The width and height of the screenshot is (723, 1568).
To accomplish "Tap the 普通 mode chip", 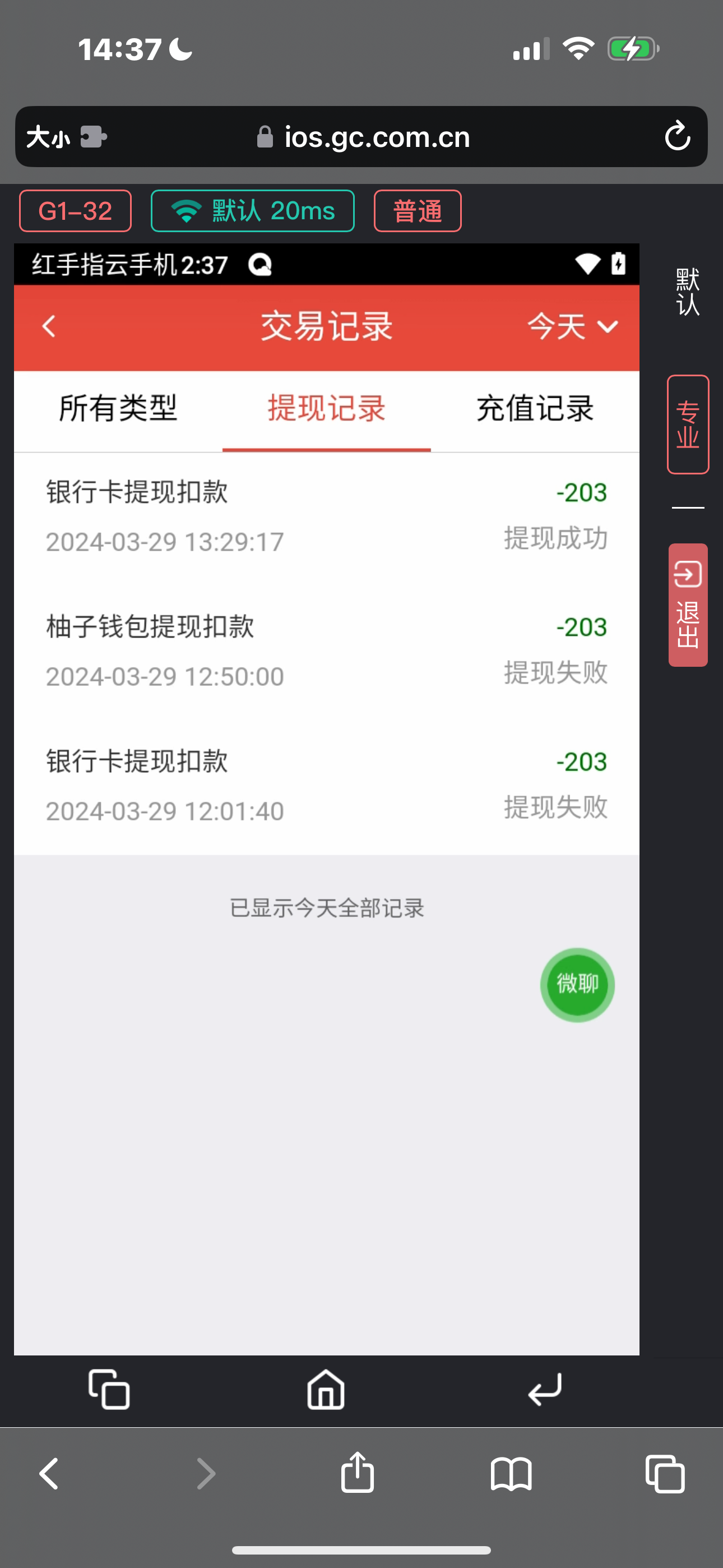I will (418, 211).
